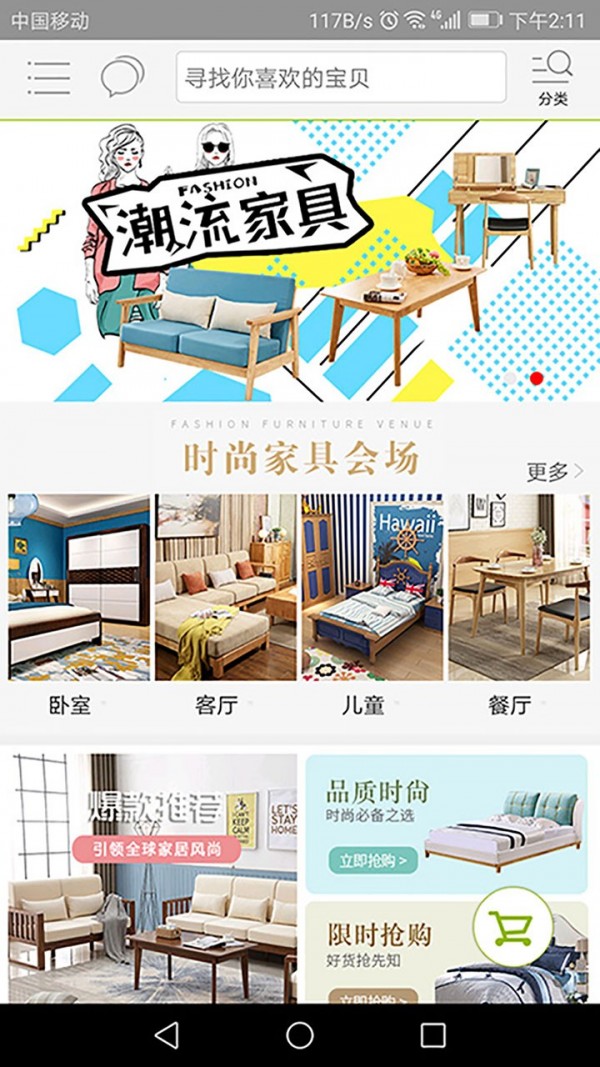
Task: Open the 爆款推荐 recommendation card
Action: click(153, 878)
